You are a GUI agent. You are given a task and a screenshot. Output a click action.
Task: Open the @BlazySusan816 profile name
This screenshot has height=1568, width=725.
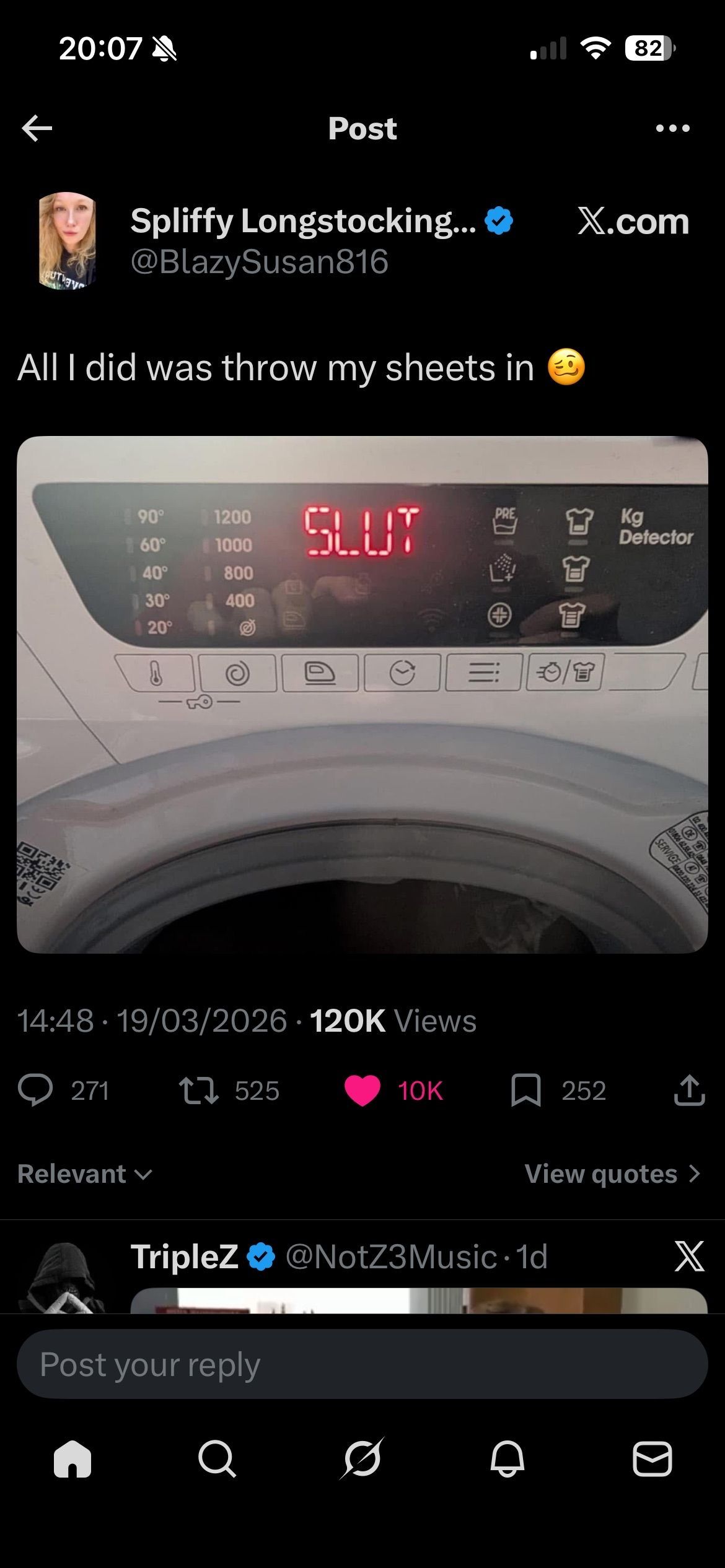tap(259, 261)
